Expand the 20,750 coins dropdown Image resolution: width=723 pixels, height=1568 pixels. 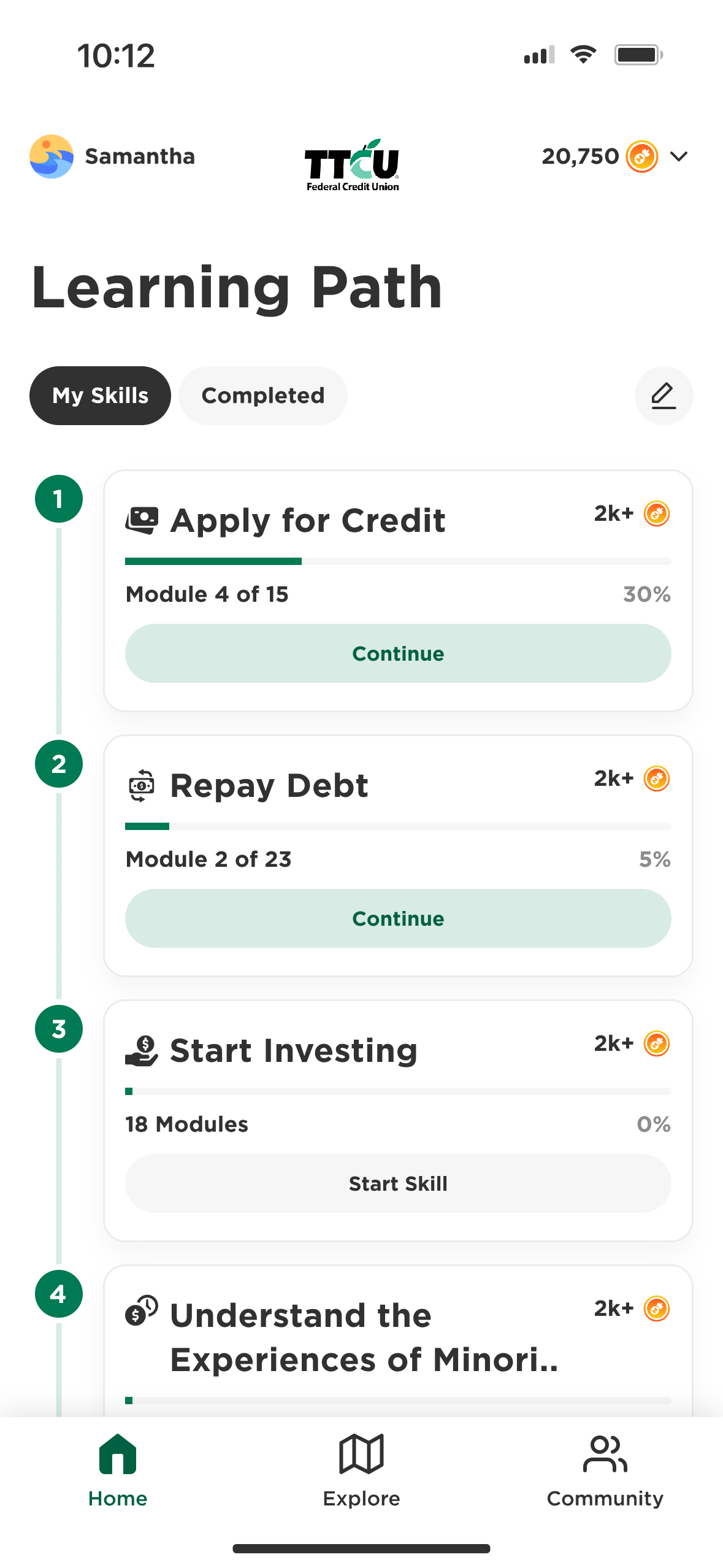[x=679, y=156]
